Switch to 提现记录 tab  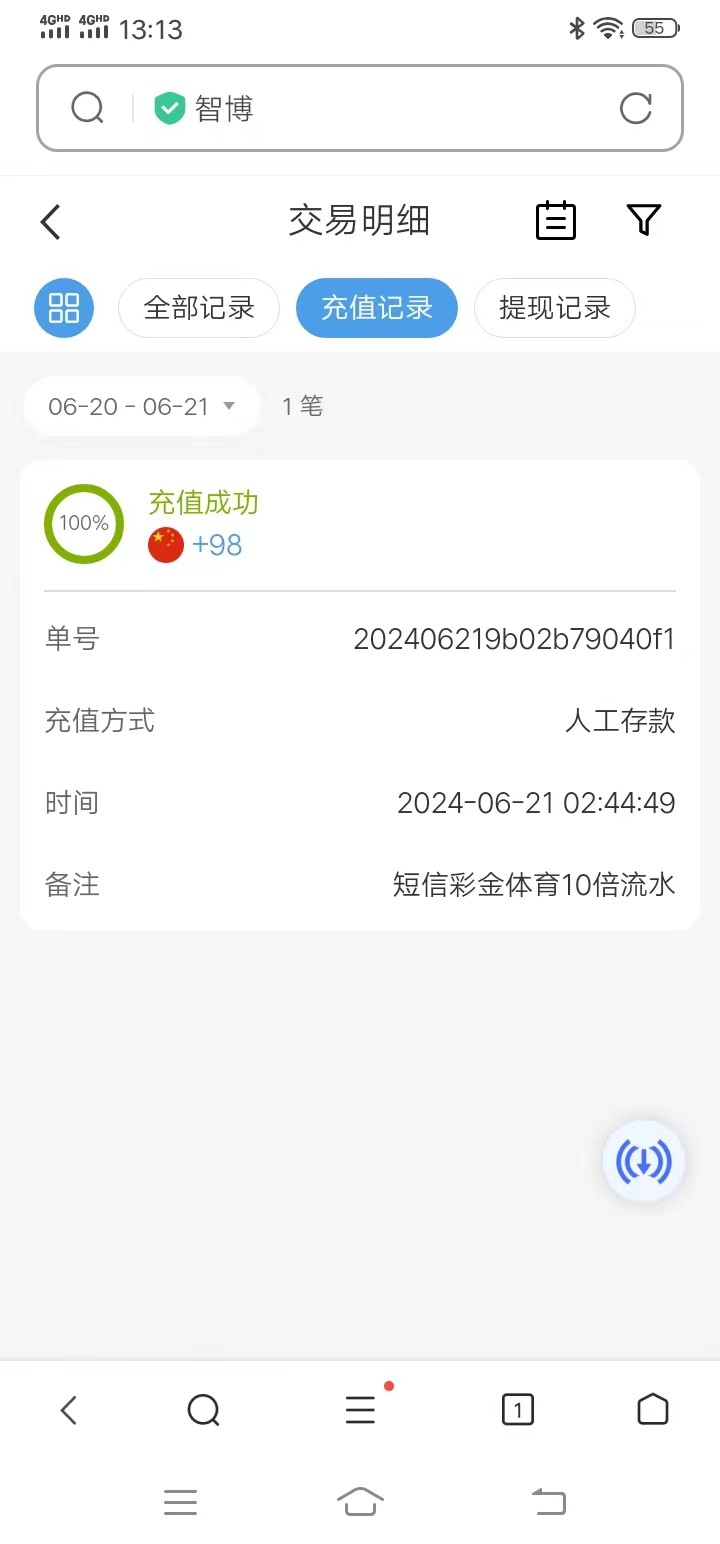[x=555, y=308]
